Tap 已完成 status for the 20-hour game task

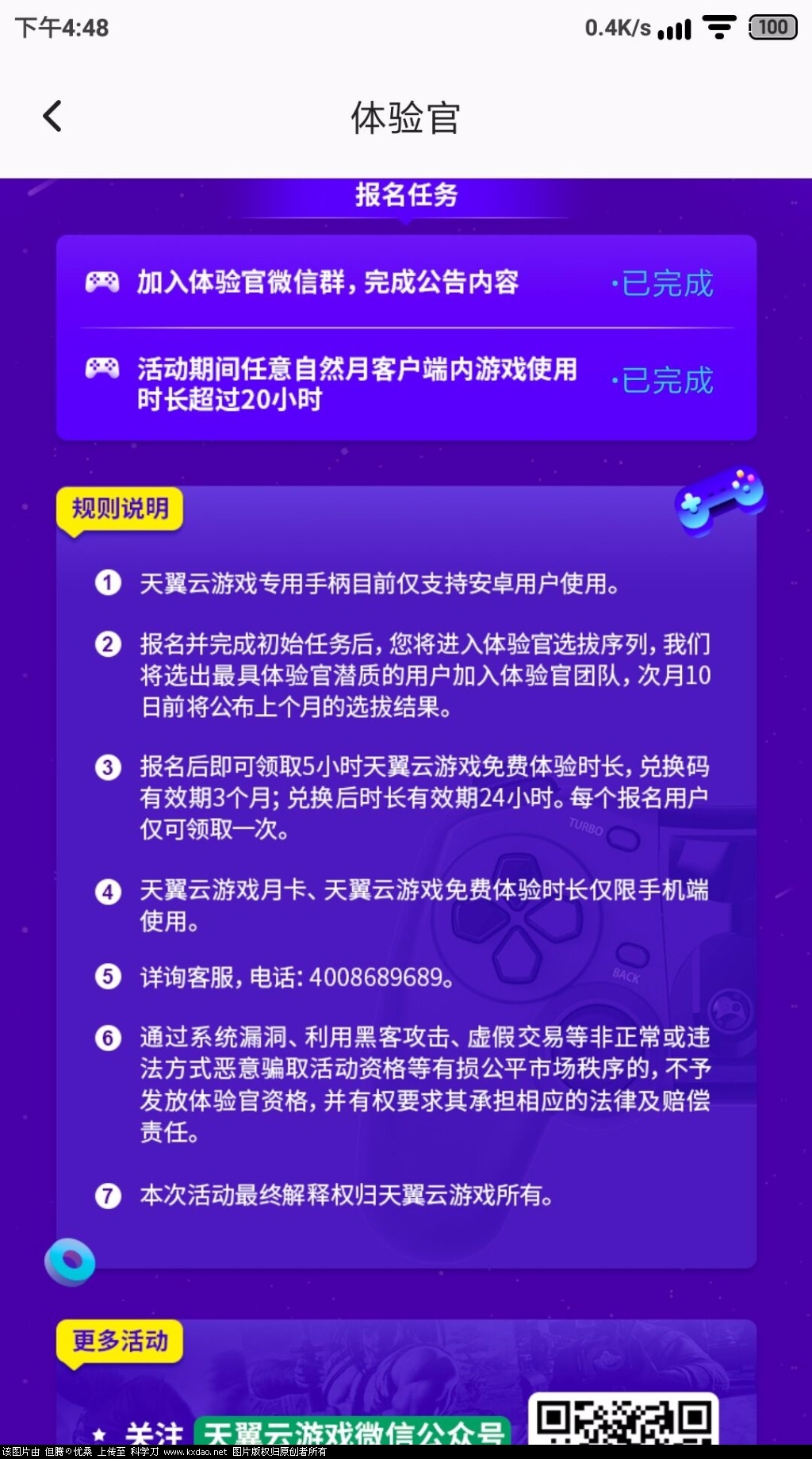tap(665, 381)
